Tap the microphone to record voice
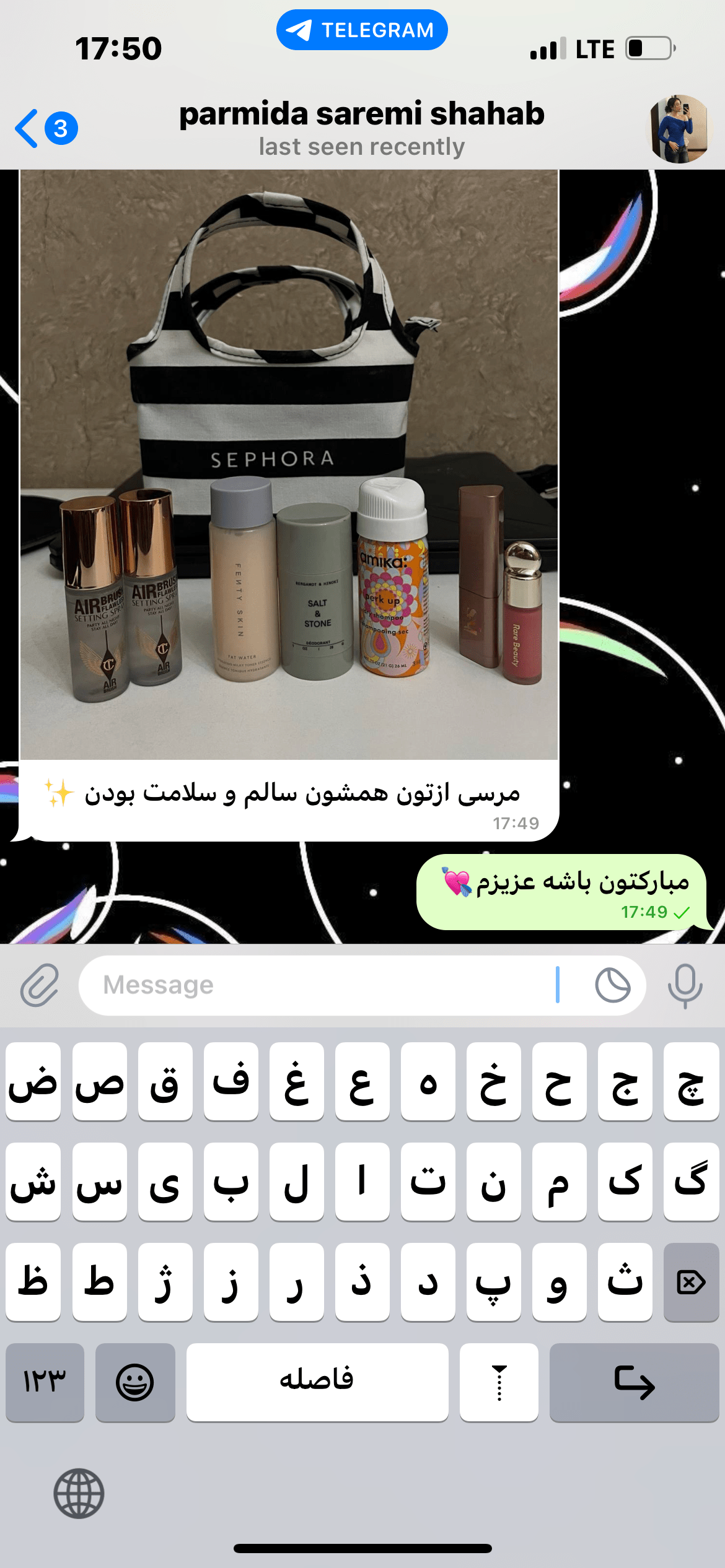Screen dimensions: 725x1568 685,985
